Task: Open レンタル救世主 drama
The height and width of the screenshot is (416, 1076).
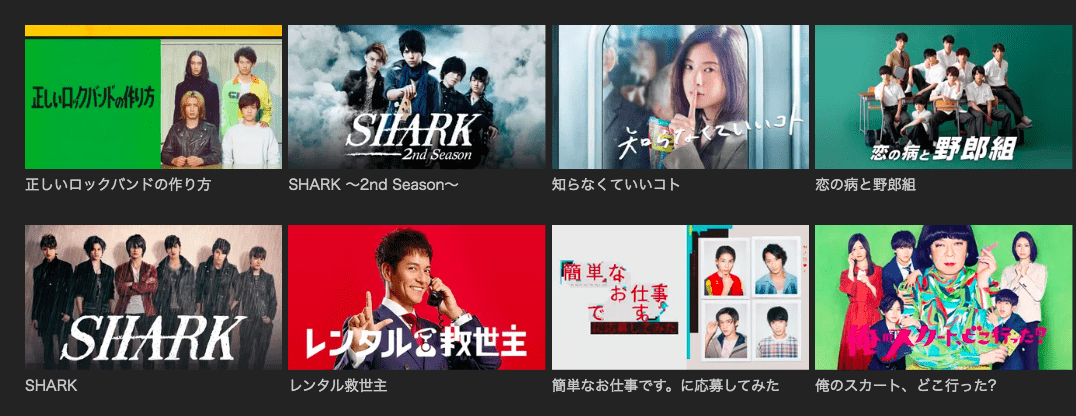Action: 416,297
